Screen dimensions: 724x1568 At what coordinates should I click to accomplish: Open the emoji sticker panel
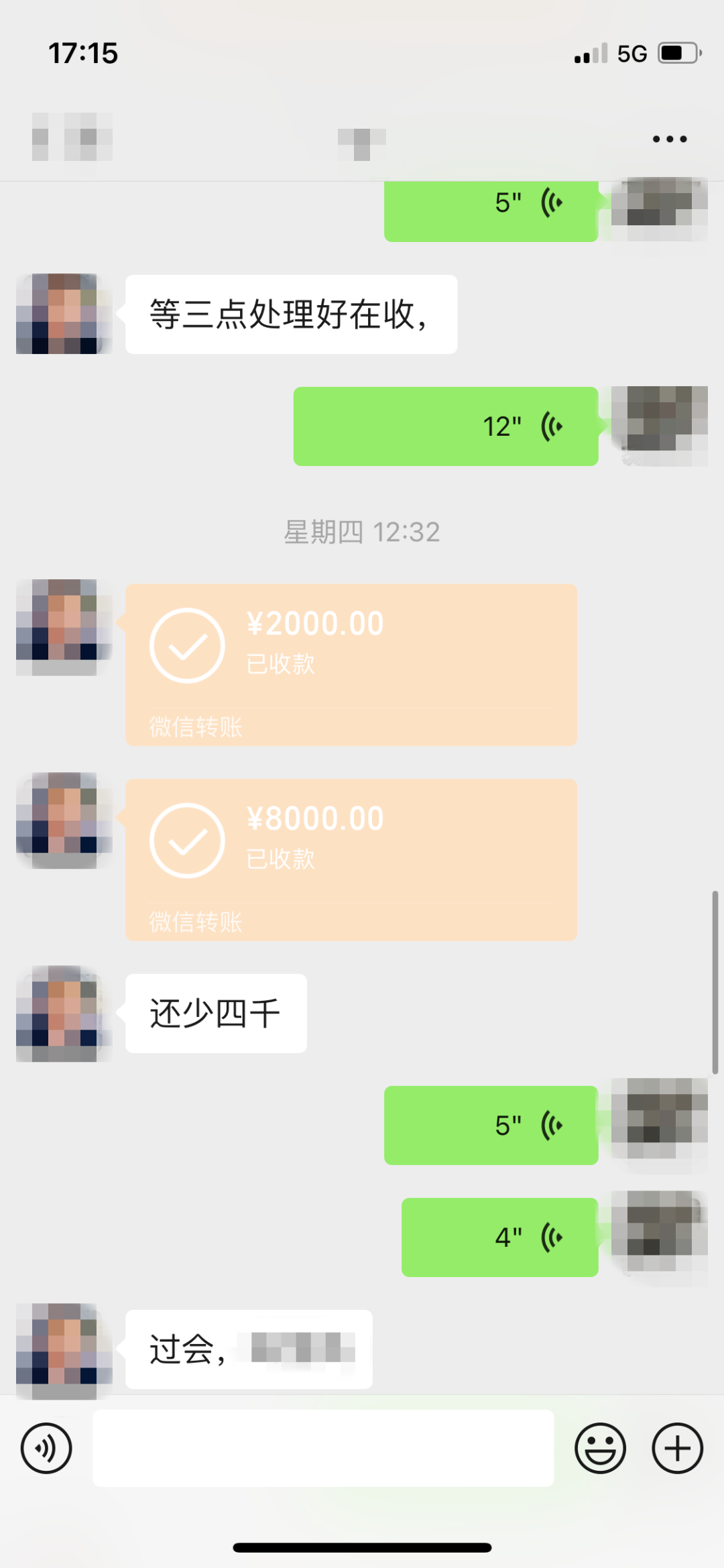(600, 1448)
